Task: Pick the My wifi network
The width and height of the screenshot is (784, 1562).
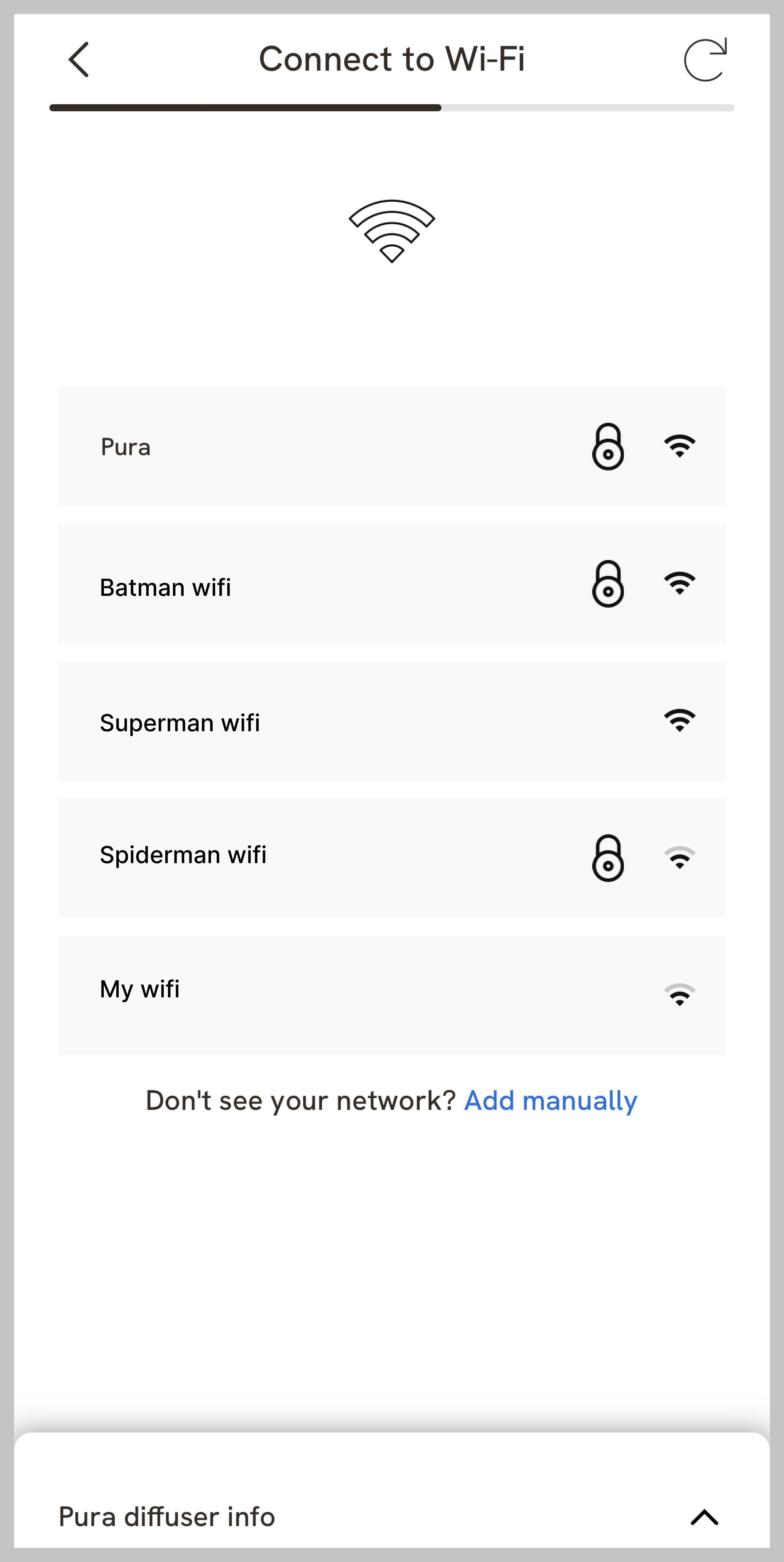Action: pyautogui.click(x=391, y=994)
